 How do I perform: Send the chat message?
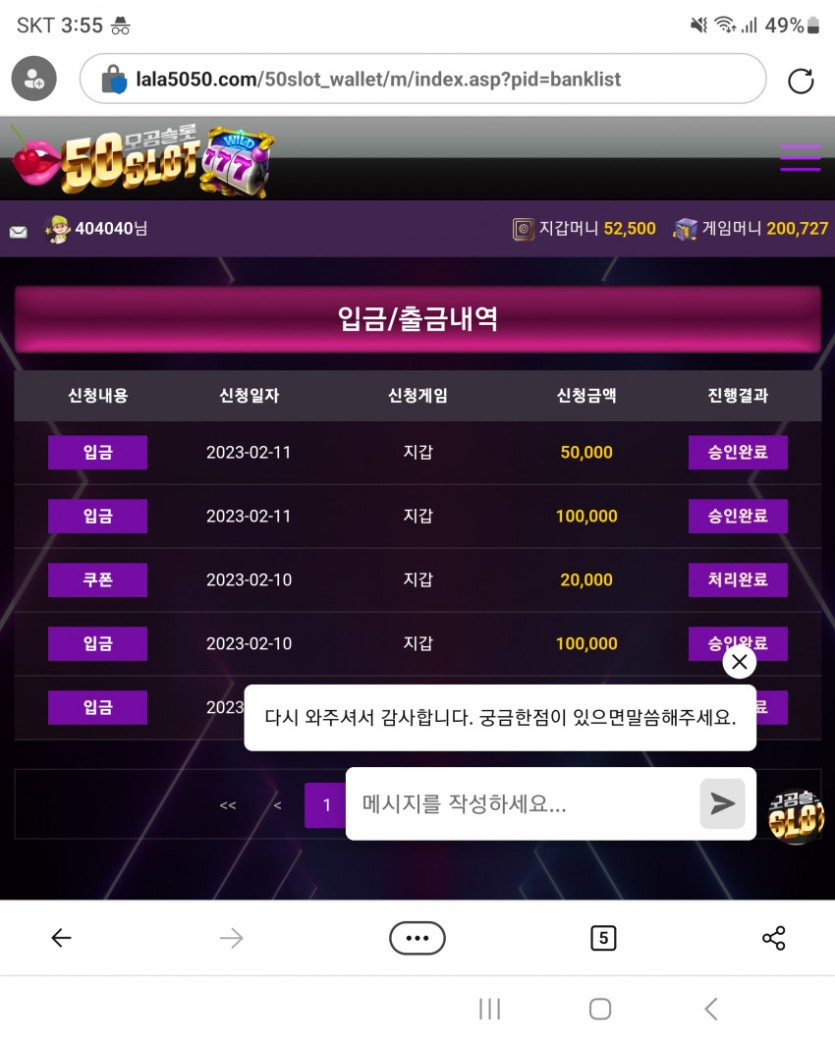(722, 804)
